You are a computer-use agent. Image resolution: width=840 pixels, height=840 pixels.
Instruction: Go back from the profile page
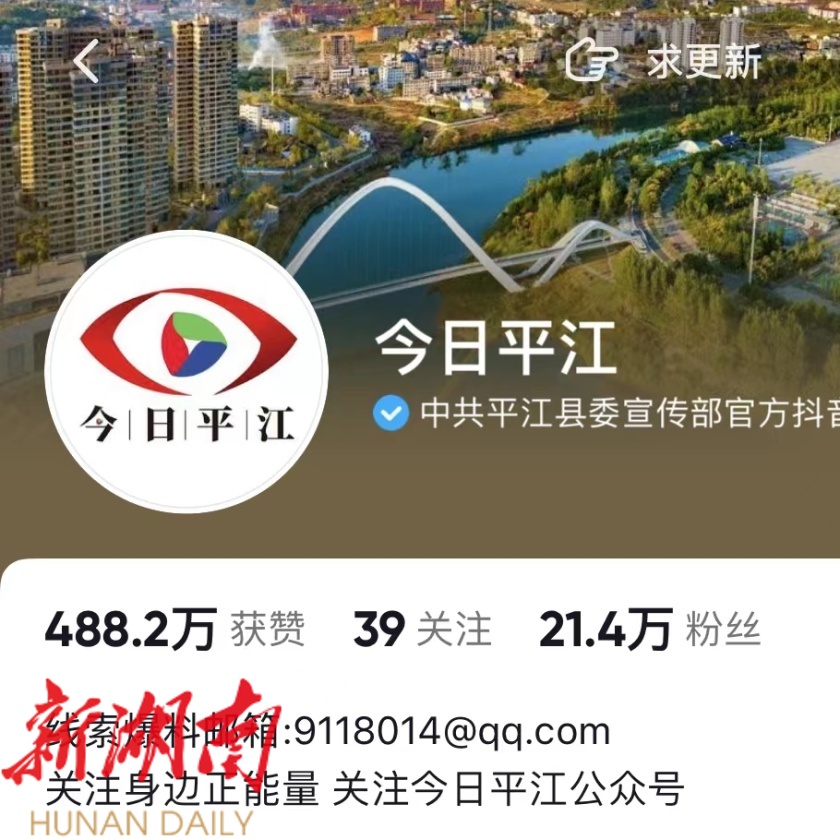point(86,62)
